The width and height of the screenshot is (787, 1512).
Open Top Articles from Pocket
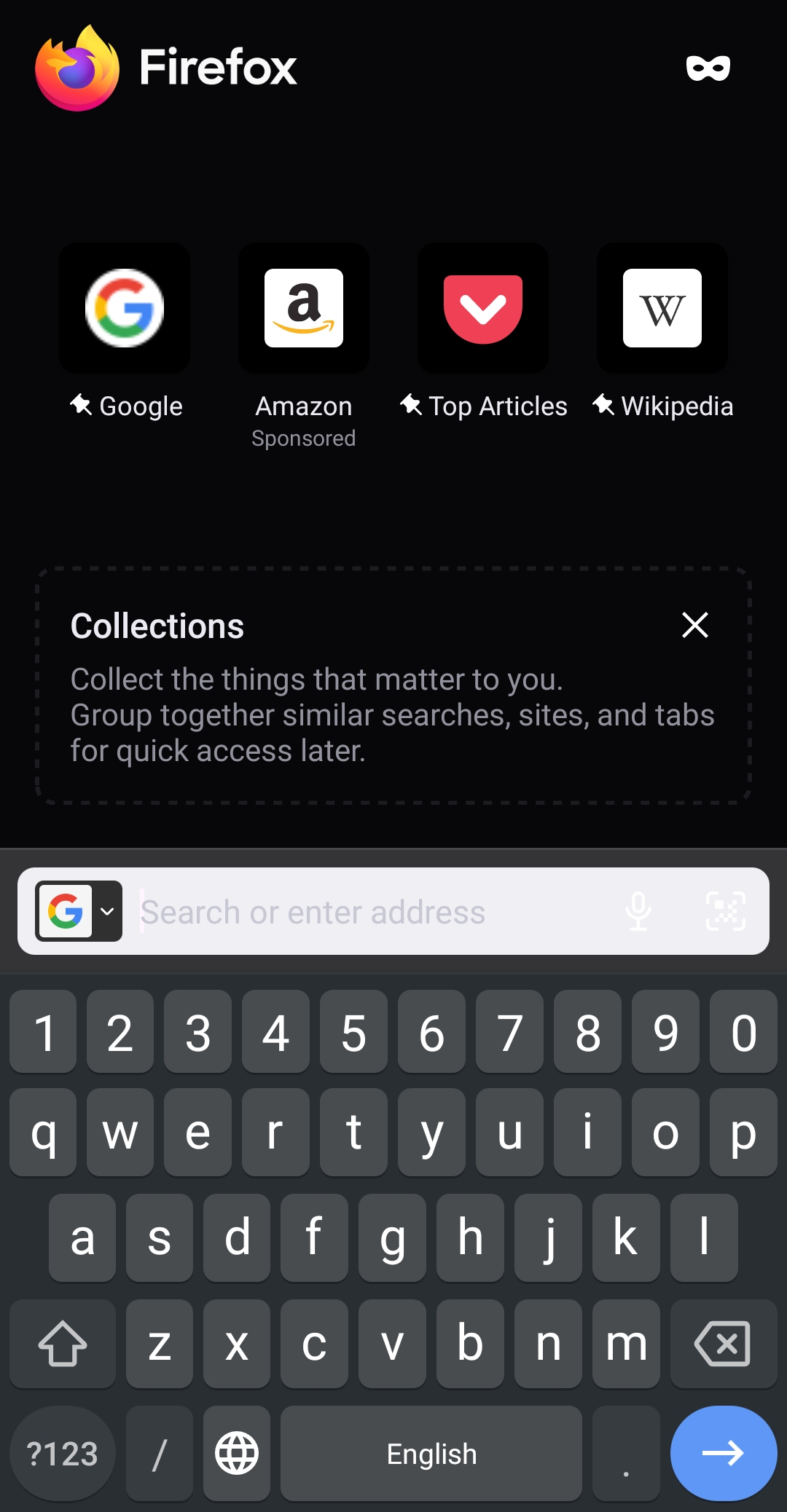483,308
